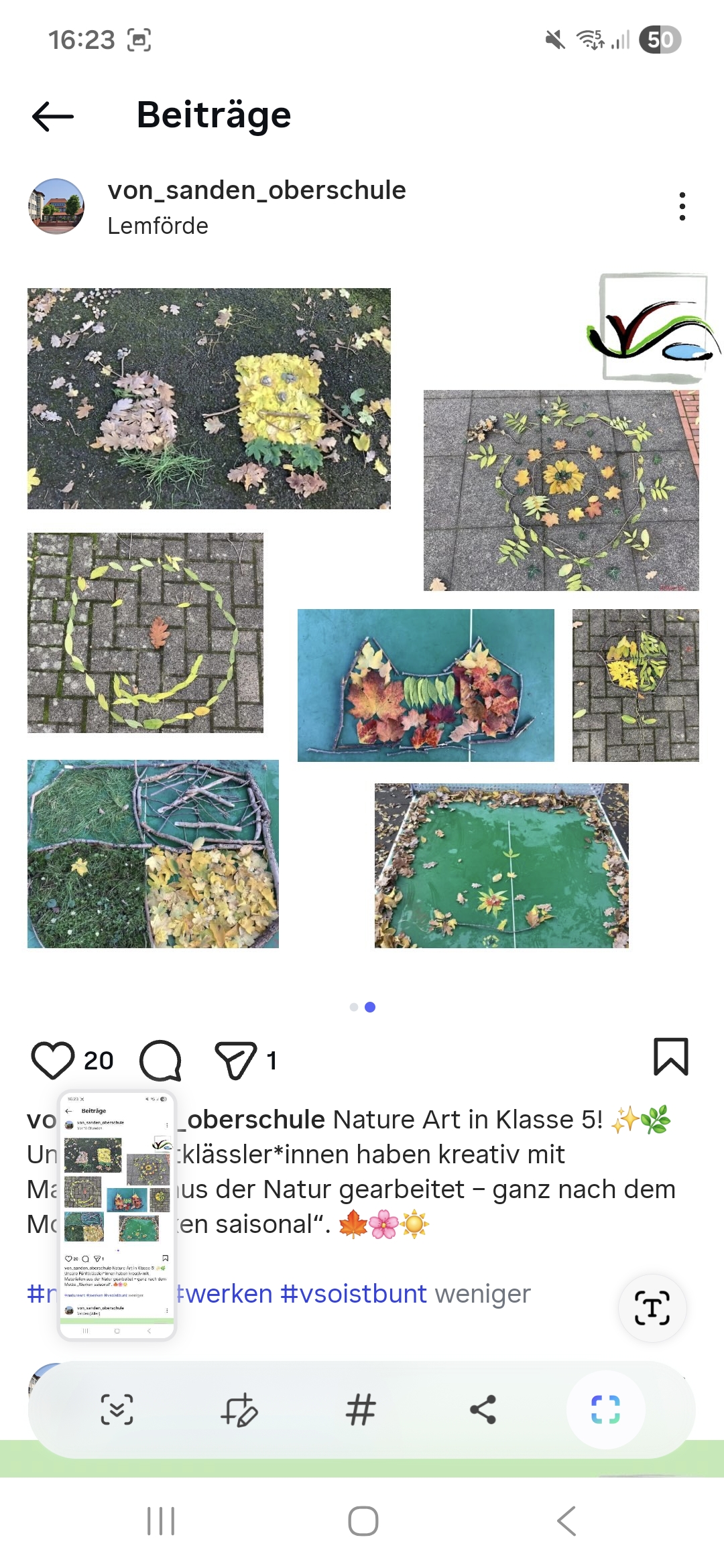Open recent apps from navigation bar
724x1568 pixels.
click(161, 1521)
